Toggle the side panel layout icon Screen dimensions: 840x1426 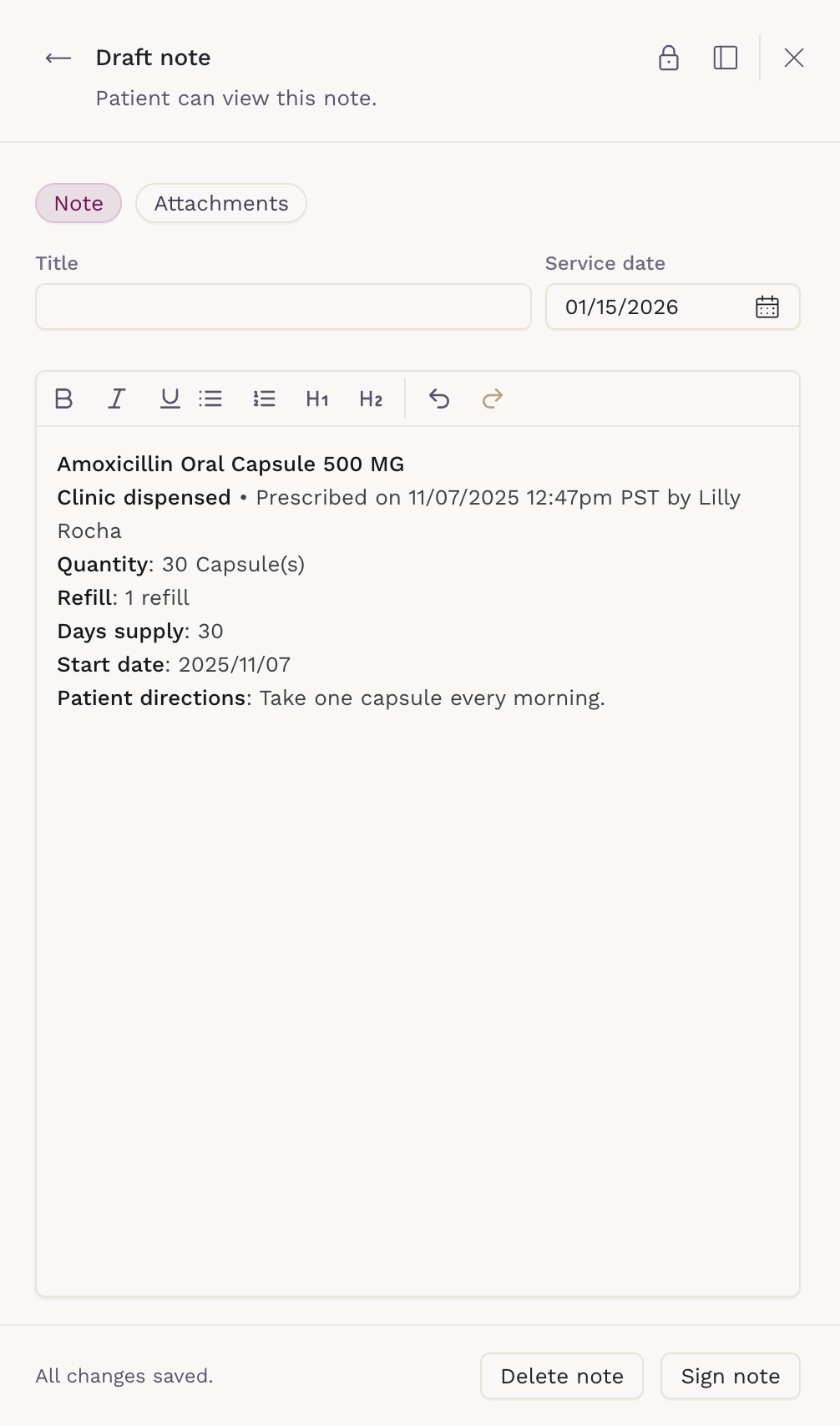pyautogui.click(x=725, y=58)
